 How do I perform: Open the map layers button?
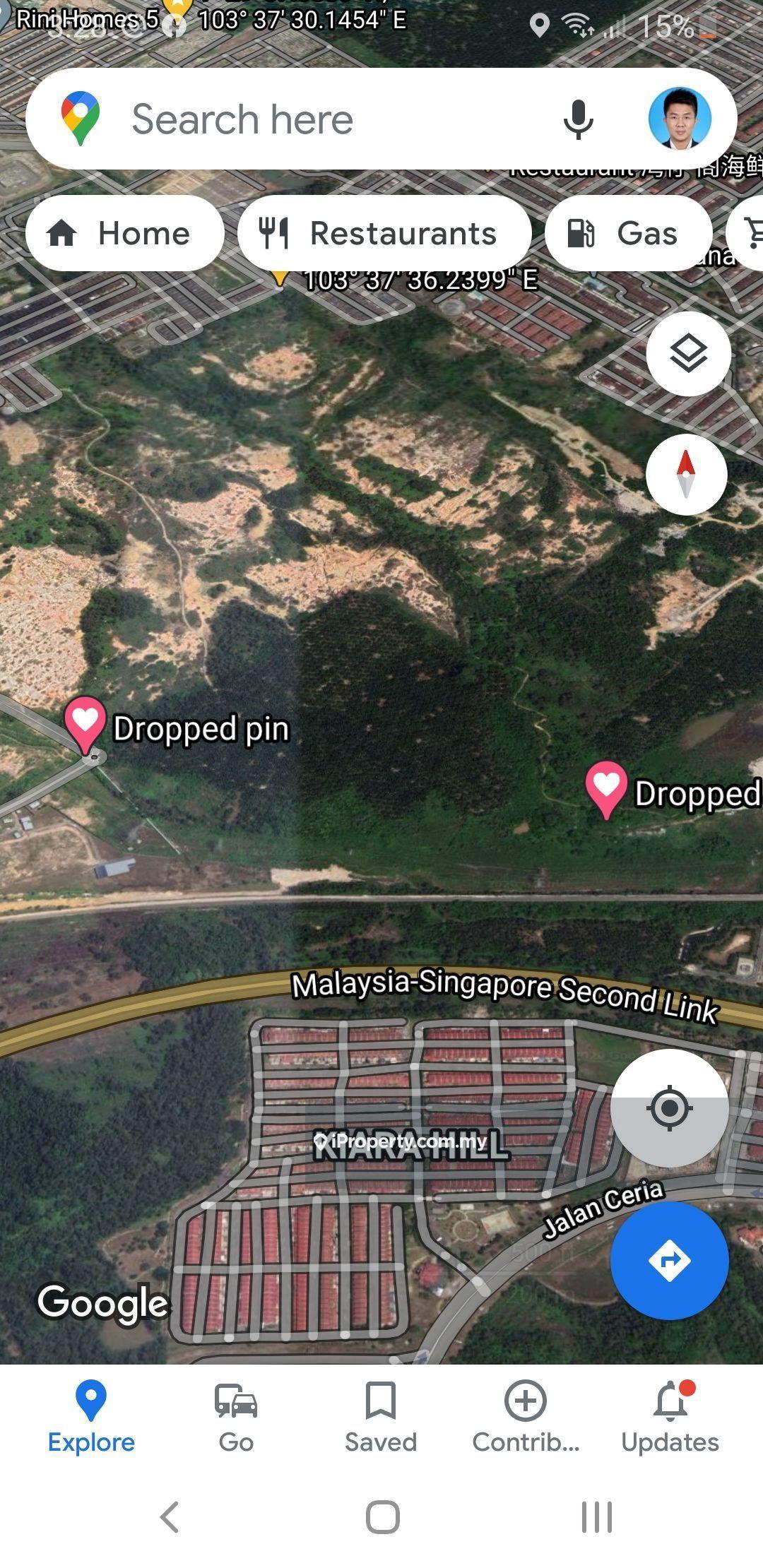coord(688,353)
